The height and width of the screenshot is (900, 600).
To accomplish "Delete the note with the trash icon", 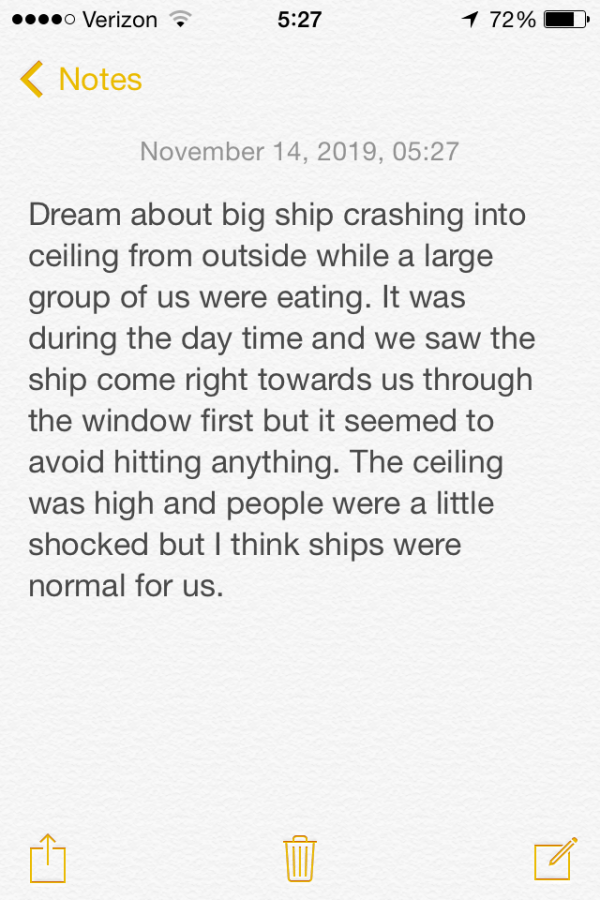I will 300,858.
